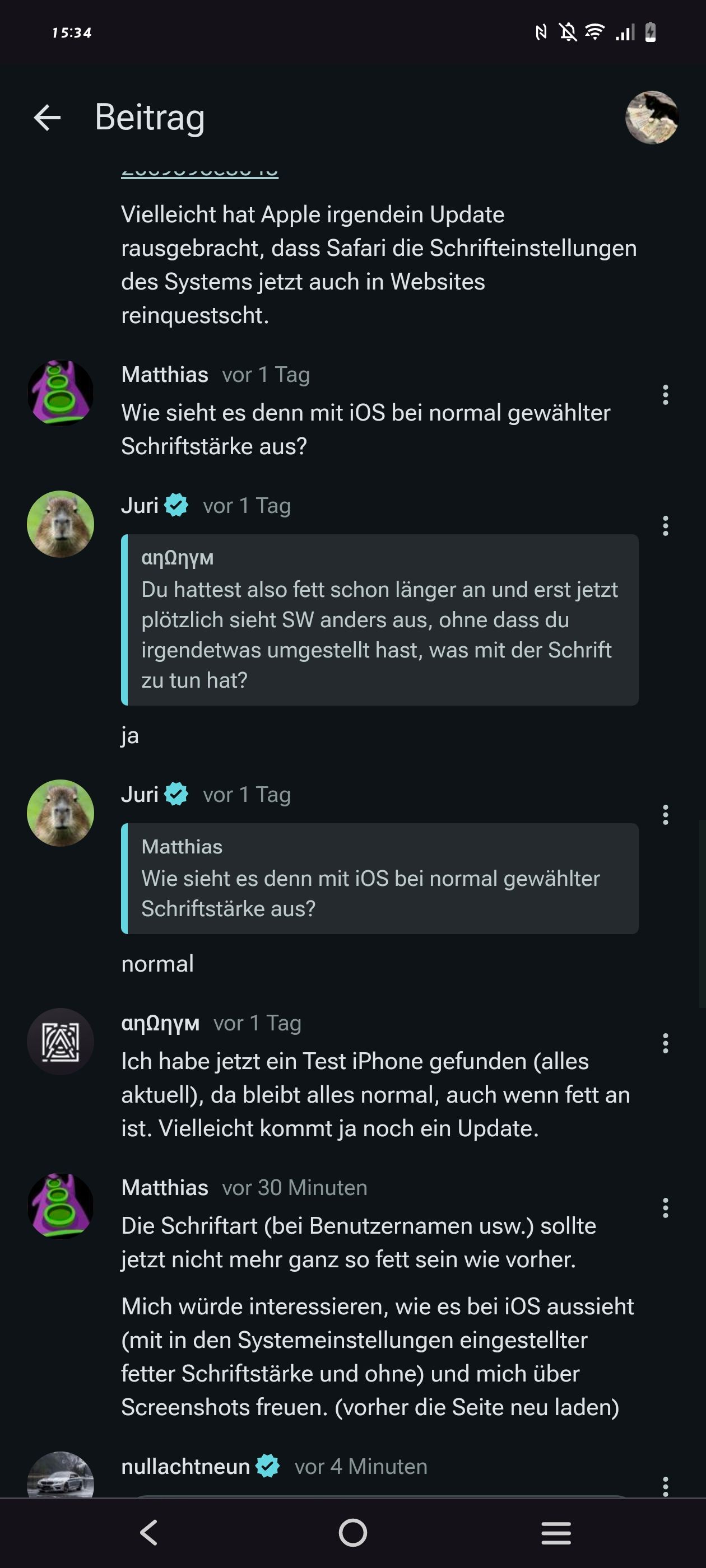This screenshot has width=706, height=1568.
Task: Open options for Matthias's 30-minute-old comment
Action: tap(665, 1208)
